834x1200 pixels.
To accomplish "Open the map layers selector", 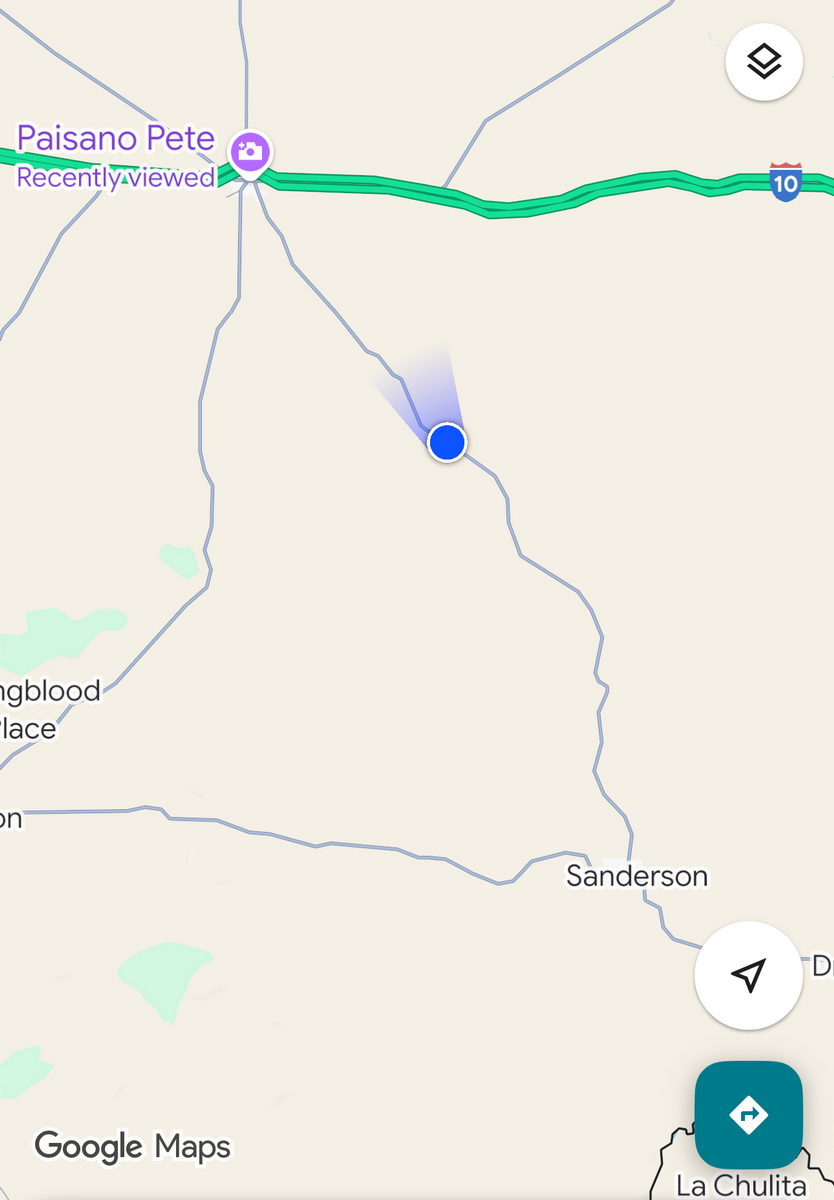I will click(x=764, y=62).
